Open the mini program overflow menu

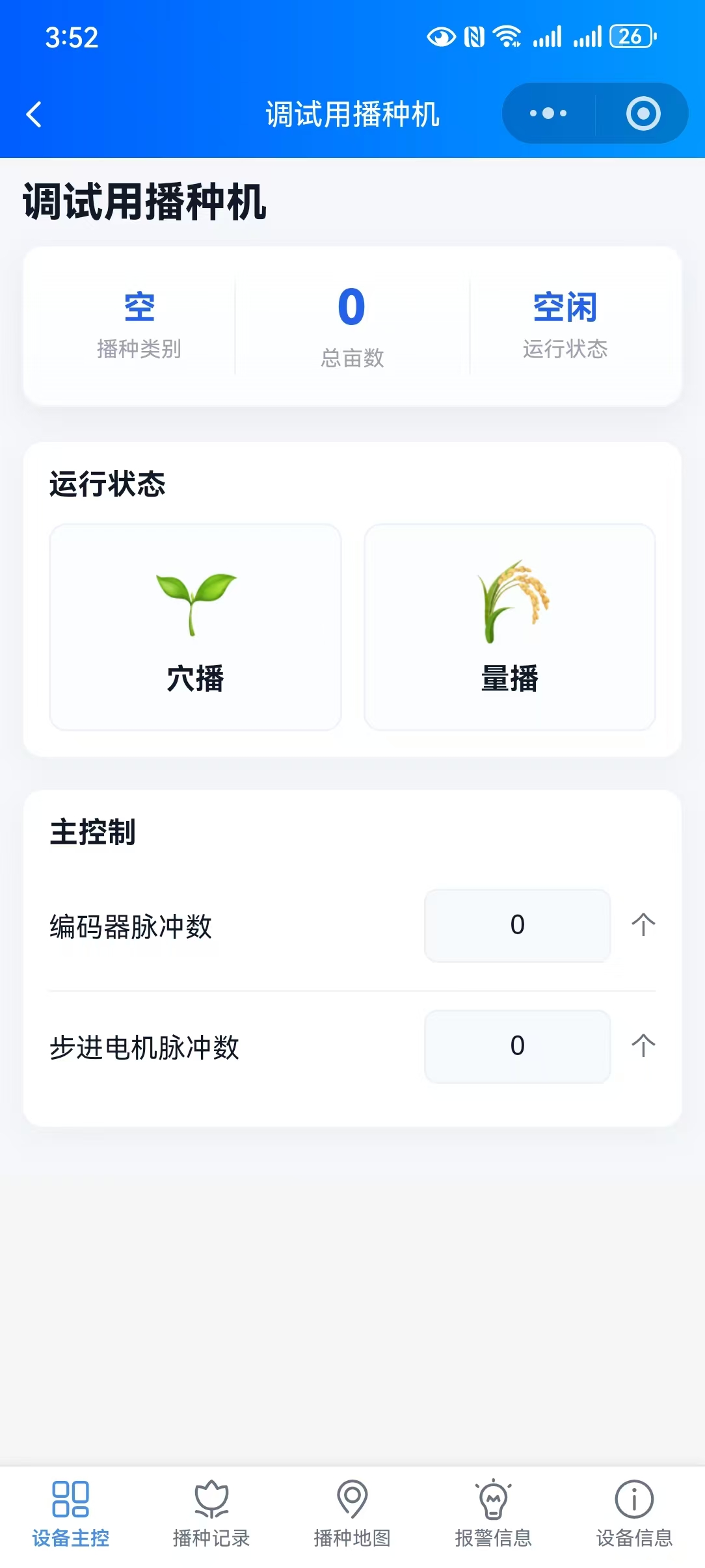click(548, 114)
